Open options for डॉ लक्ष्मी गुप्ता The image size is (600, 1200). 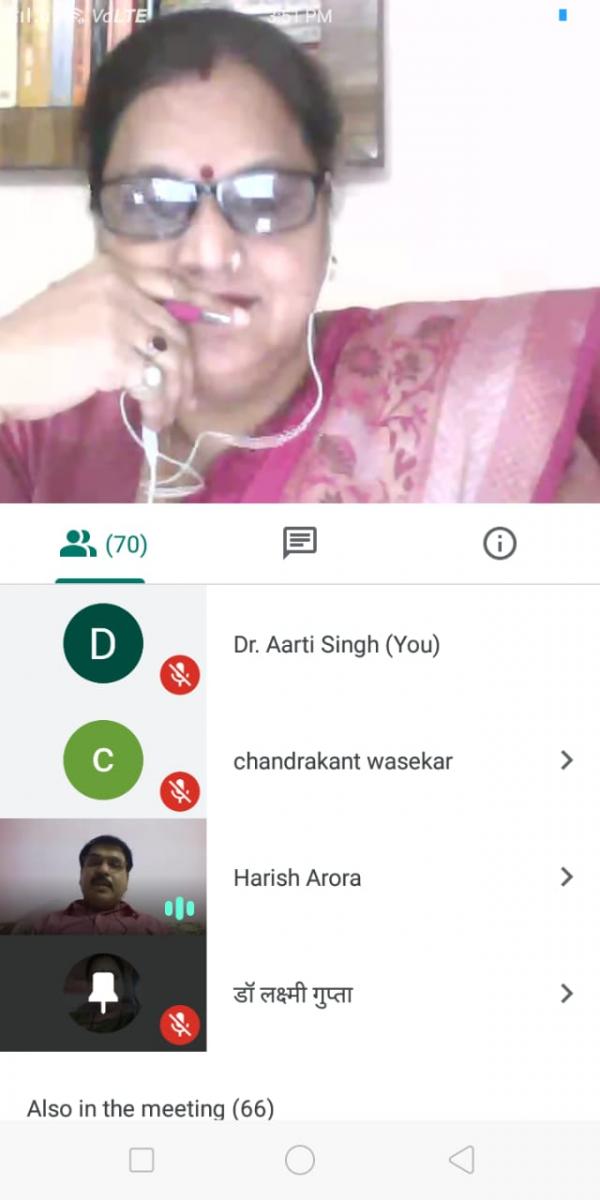click(x=566, y=993)
